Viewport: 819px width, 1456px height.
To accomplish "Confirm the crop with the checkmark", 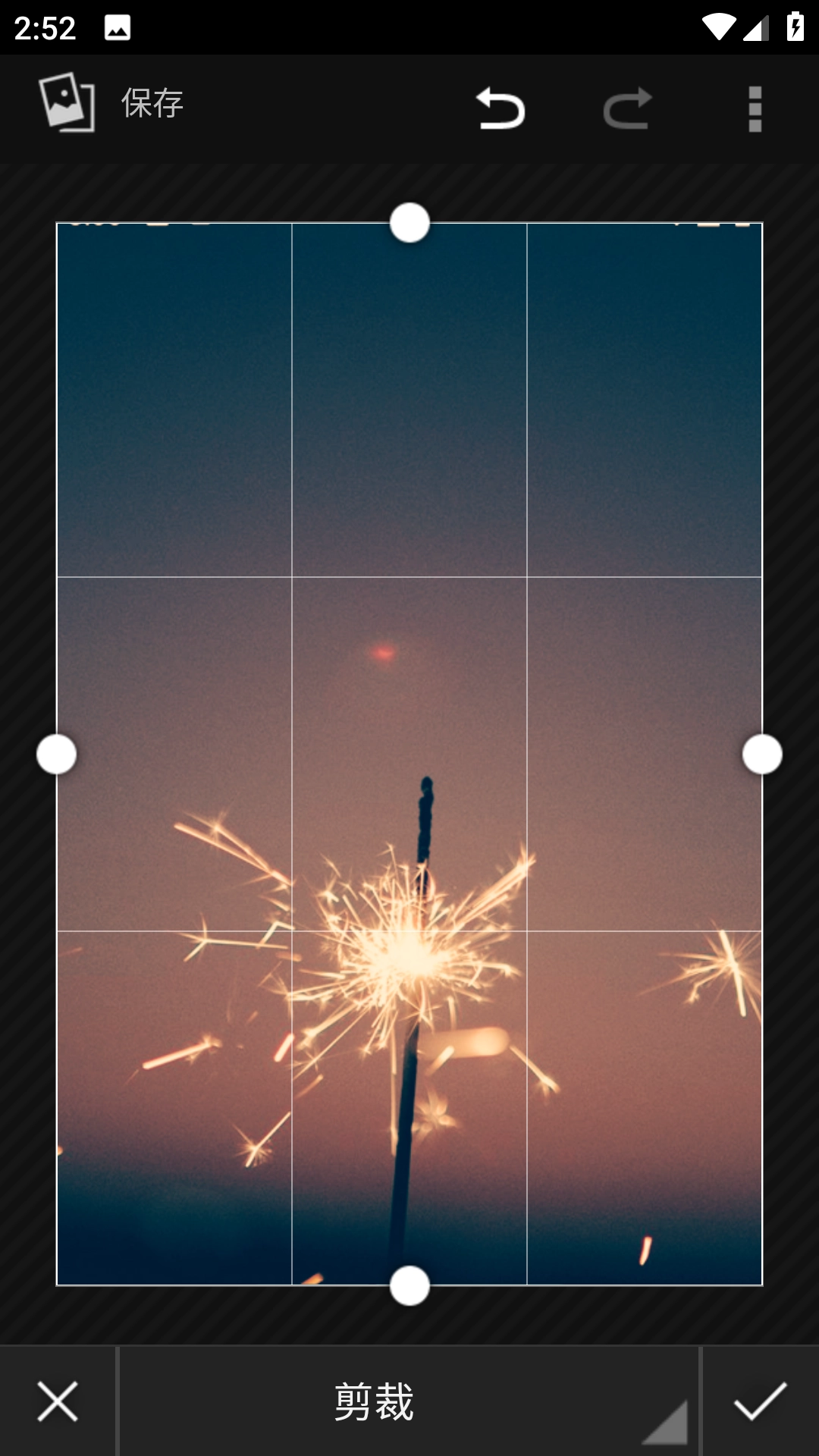I will click(760, 1401).
